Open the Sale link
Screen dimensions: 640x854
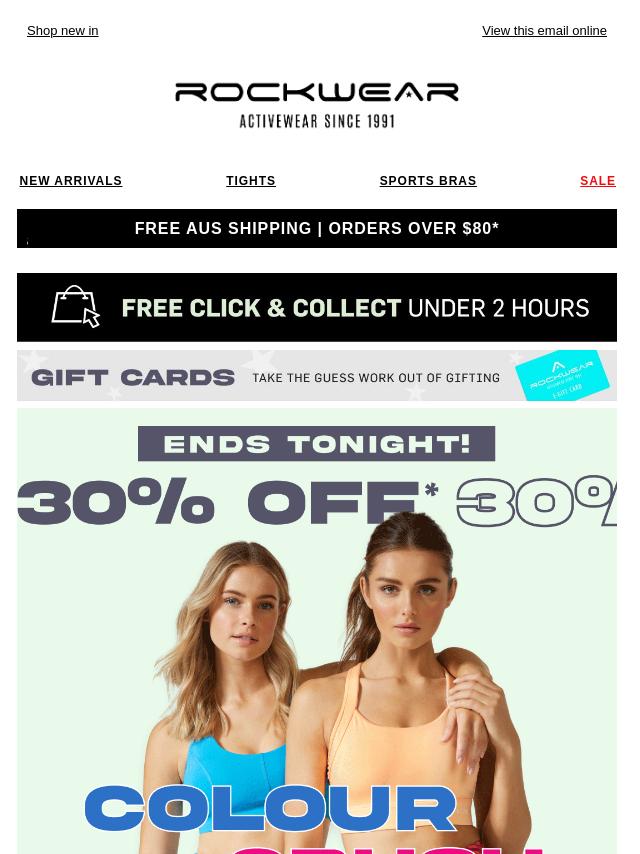(597, 181)
